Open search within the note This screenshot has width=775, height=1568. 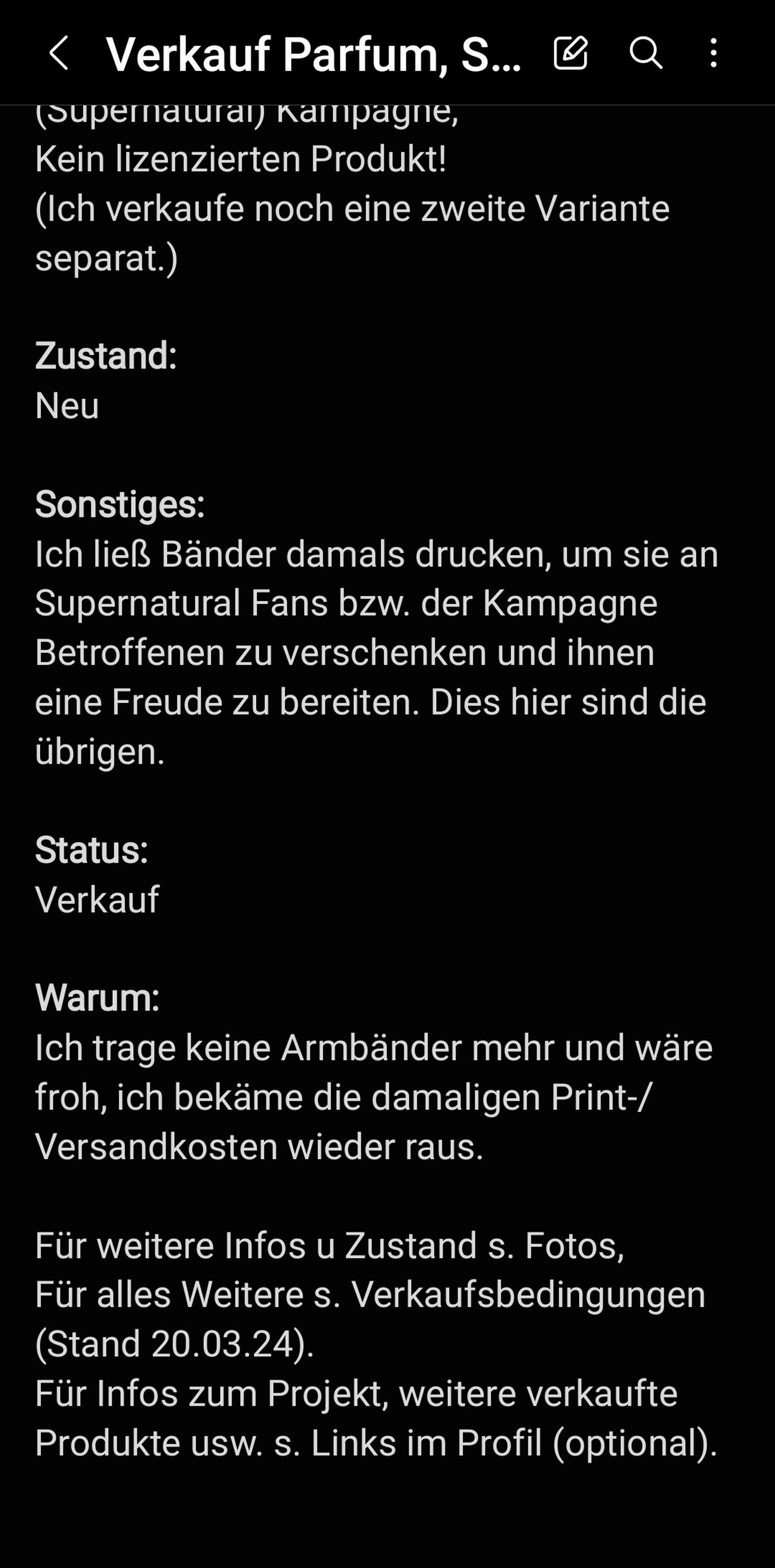645,53
